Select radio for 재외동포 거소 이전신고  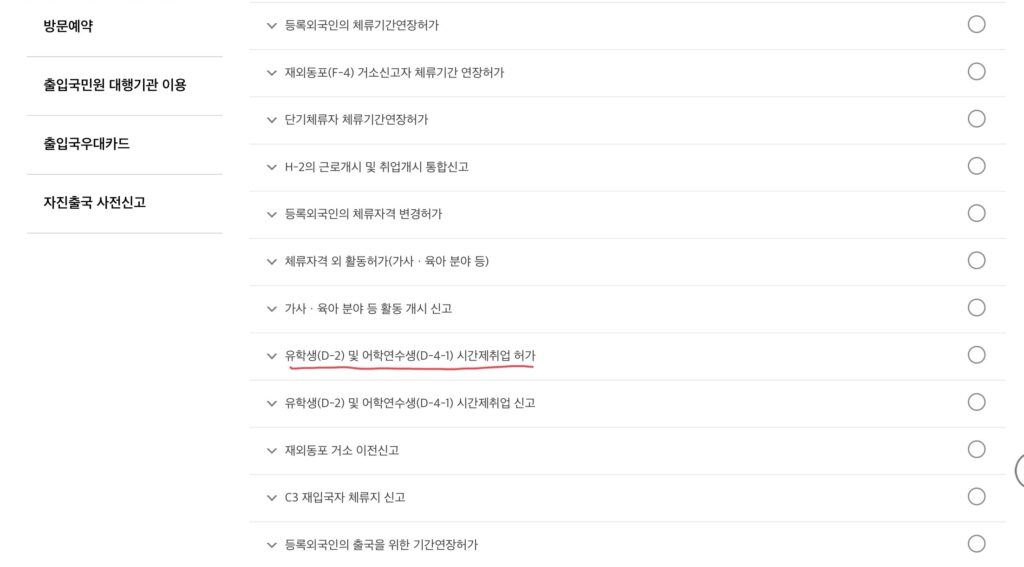point(976,449)
